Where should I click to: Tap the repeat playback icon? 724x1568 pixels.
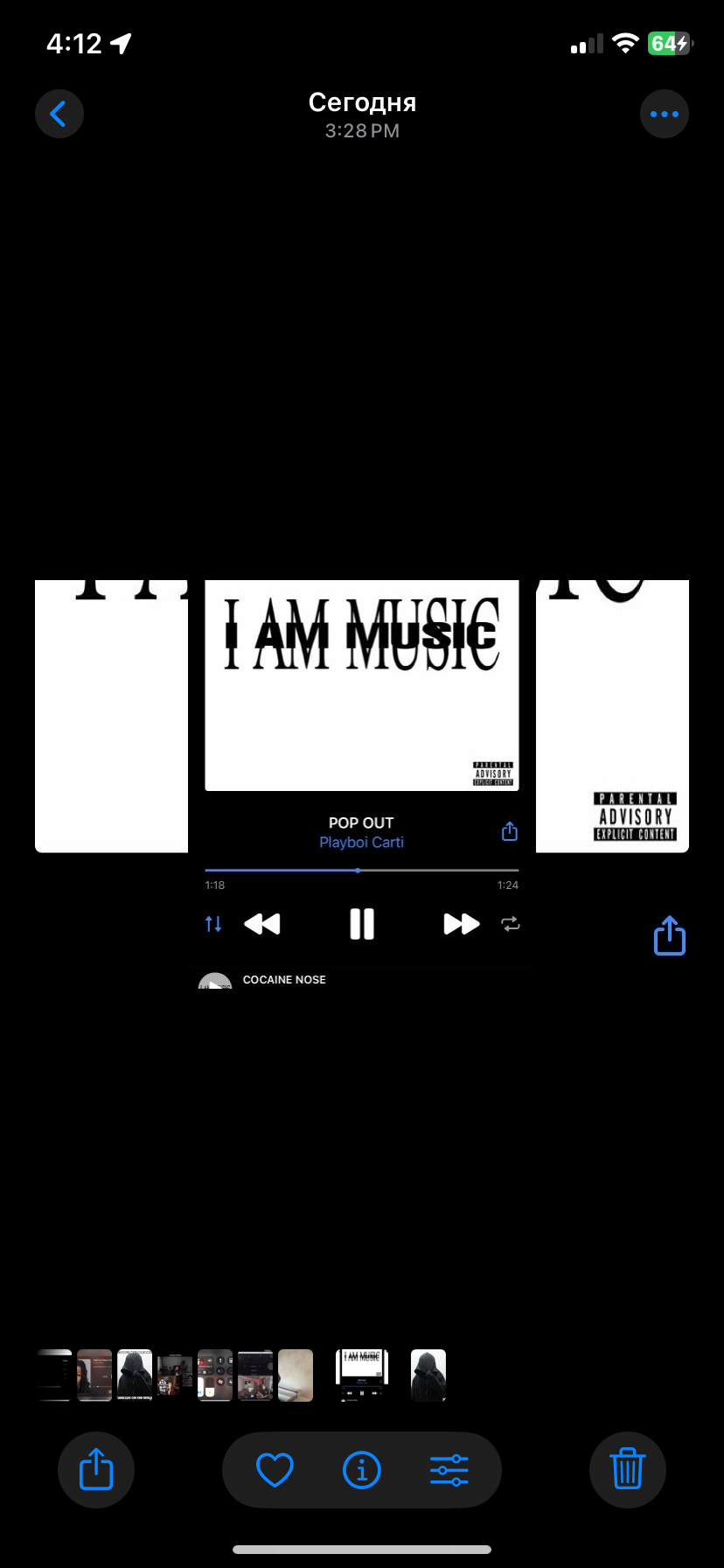511,924
